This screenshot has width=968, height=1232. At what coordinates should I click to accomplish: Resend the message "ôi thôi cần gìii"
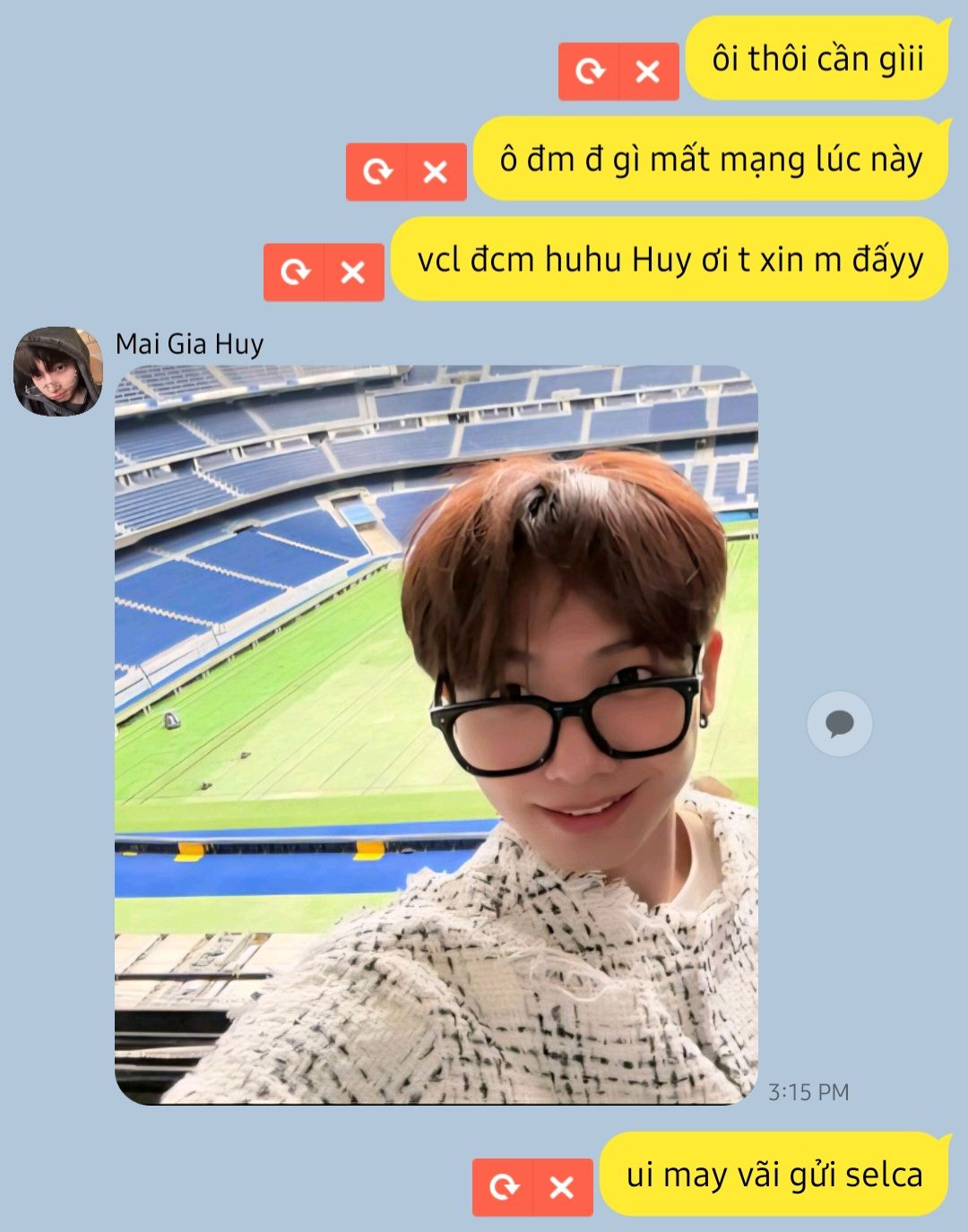(x=590, y=72)
